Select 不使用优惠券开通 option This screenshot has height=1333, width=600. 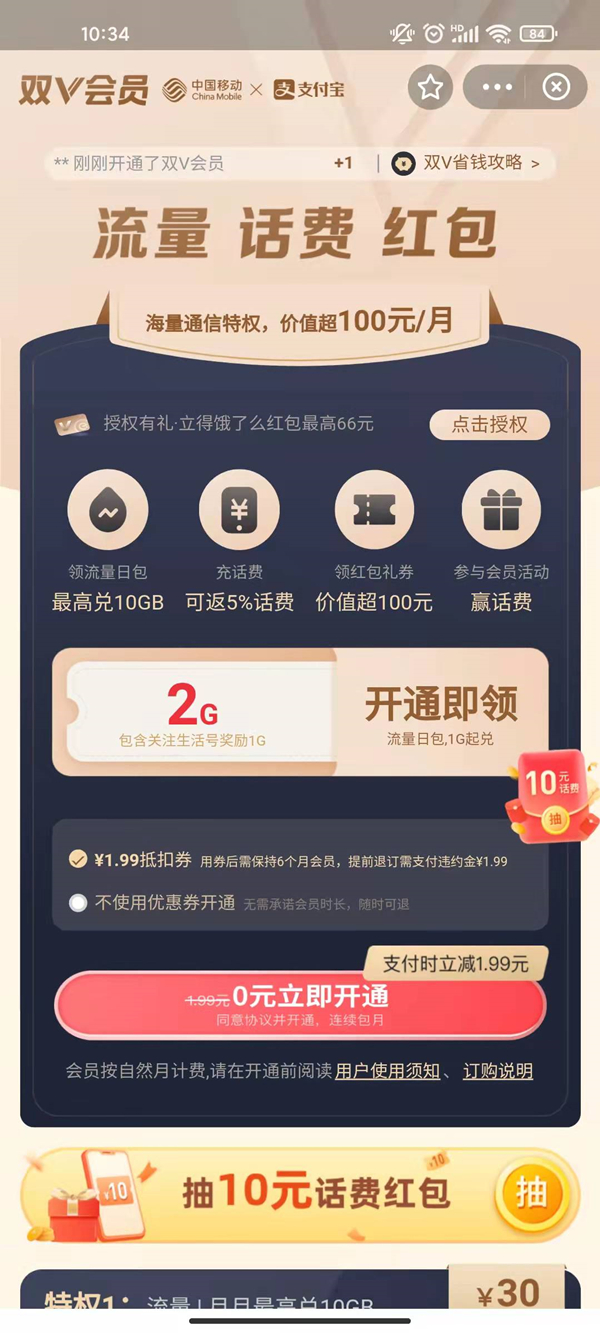[x=78, y=903]
